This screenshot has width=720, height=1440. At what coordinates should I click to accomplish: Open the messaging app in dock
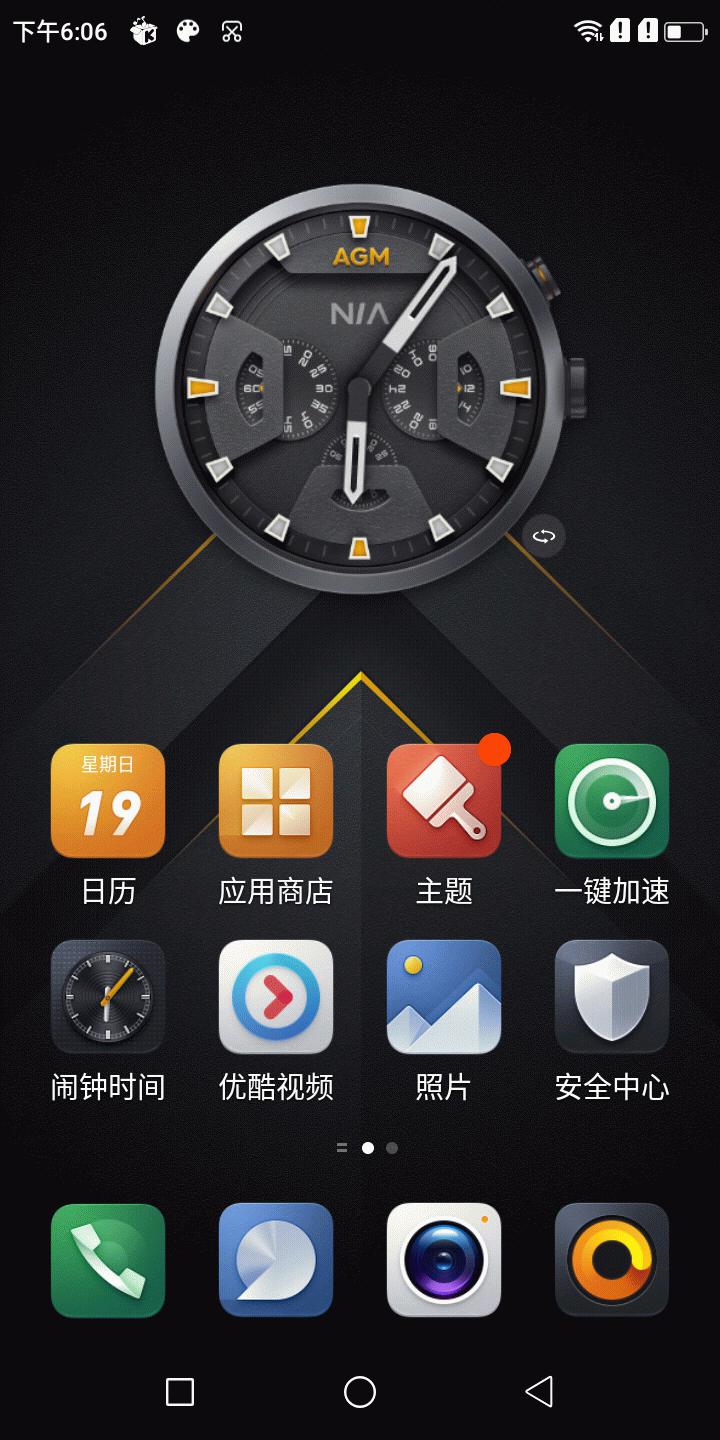(276, 1260)
